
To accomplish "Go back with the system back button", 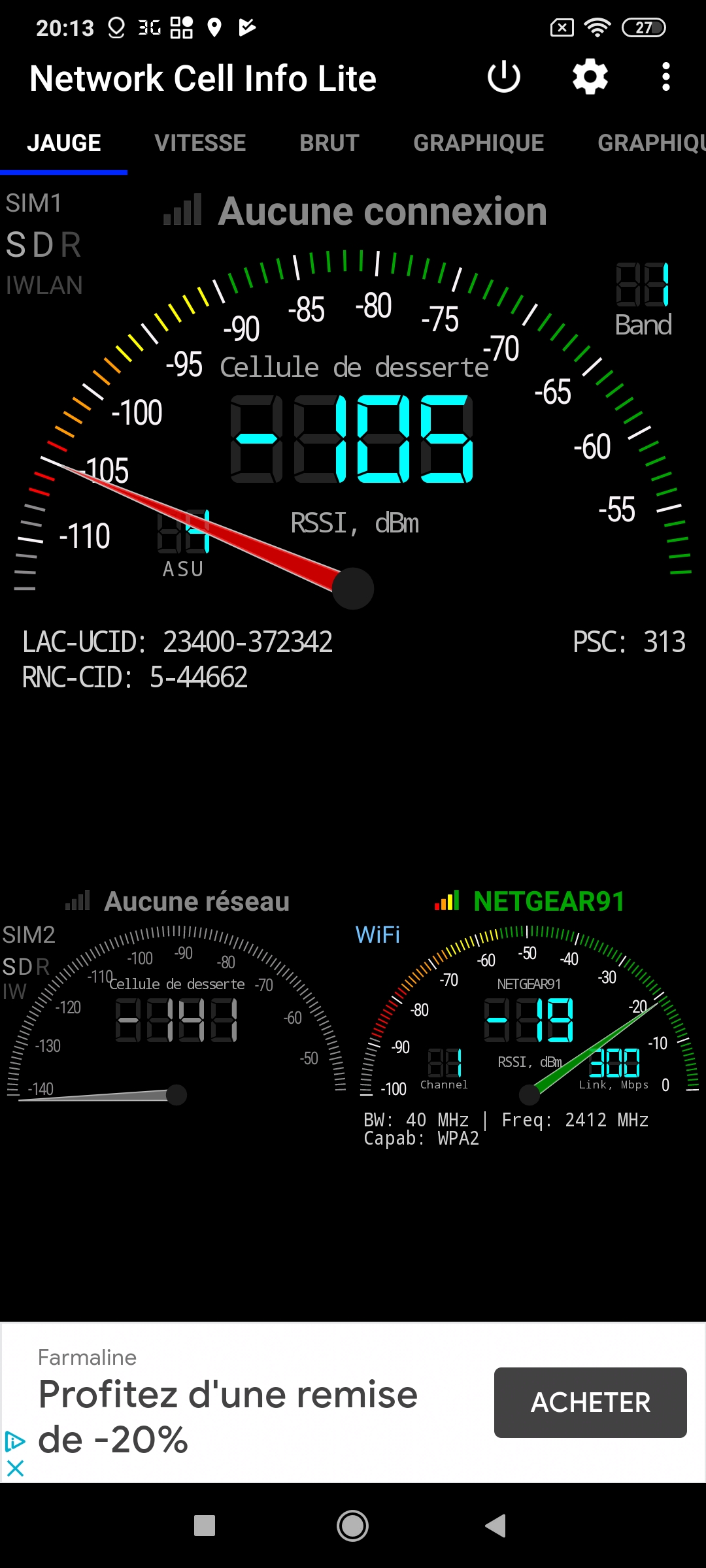I will pyautogui.click(x=496, y=1526).
